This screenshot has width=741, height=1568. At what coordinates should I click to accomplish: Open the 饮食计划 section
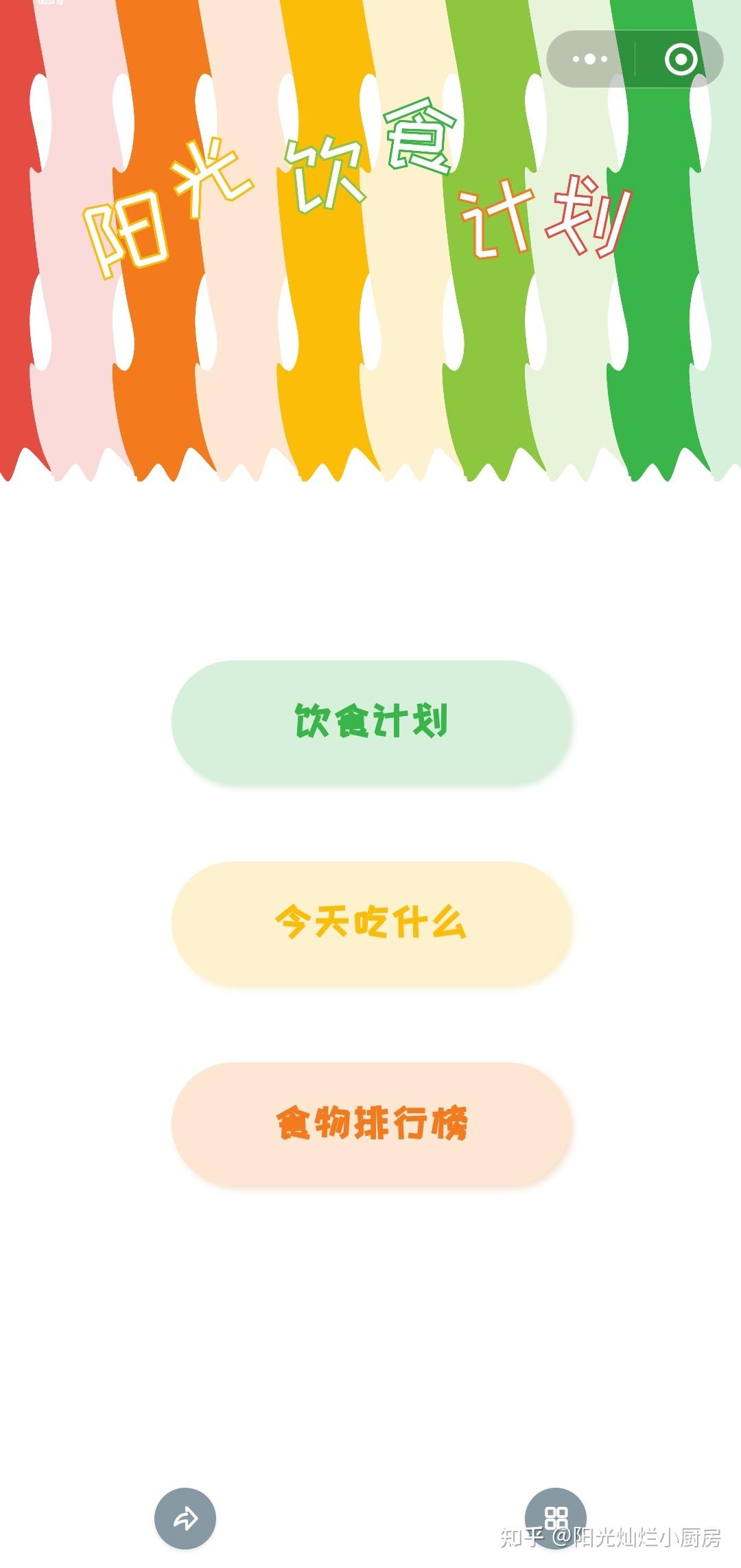[x=371, y=721]
